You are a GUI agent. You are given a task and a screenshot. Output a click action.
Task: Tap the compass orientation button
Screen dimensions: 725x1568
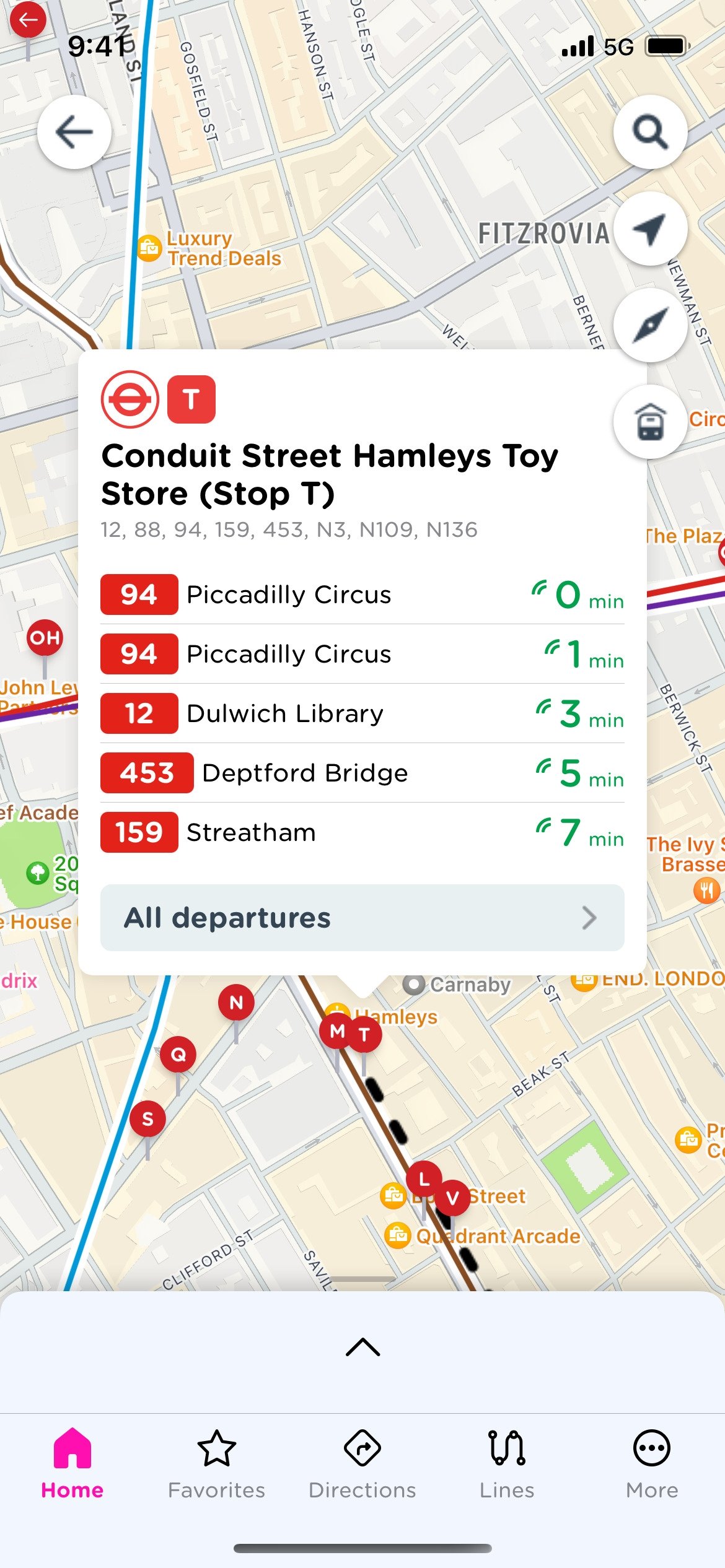point(650,325)
